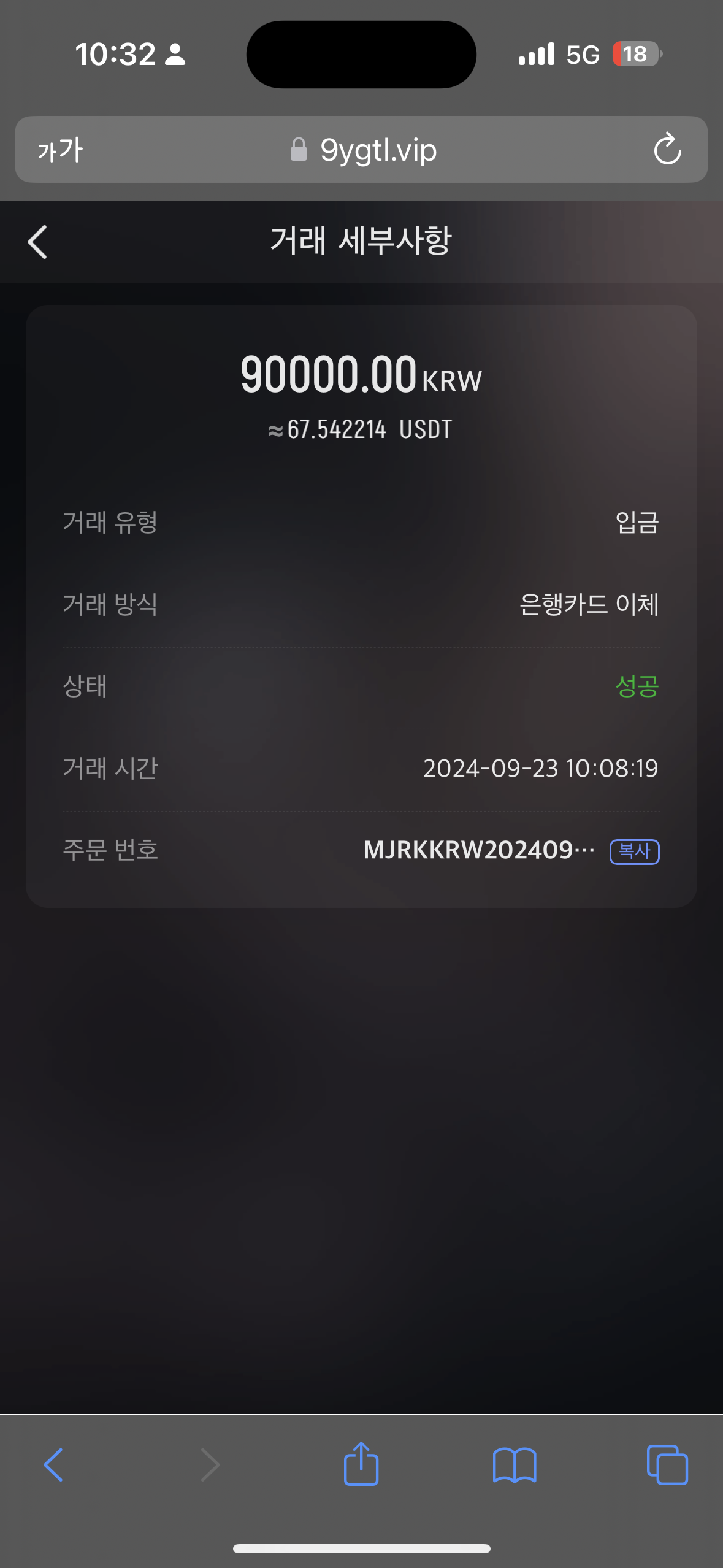The height and width of the screenshot is (1568, 723).
Task: Open Safari bookmarks
Action: pos(515,1465)
